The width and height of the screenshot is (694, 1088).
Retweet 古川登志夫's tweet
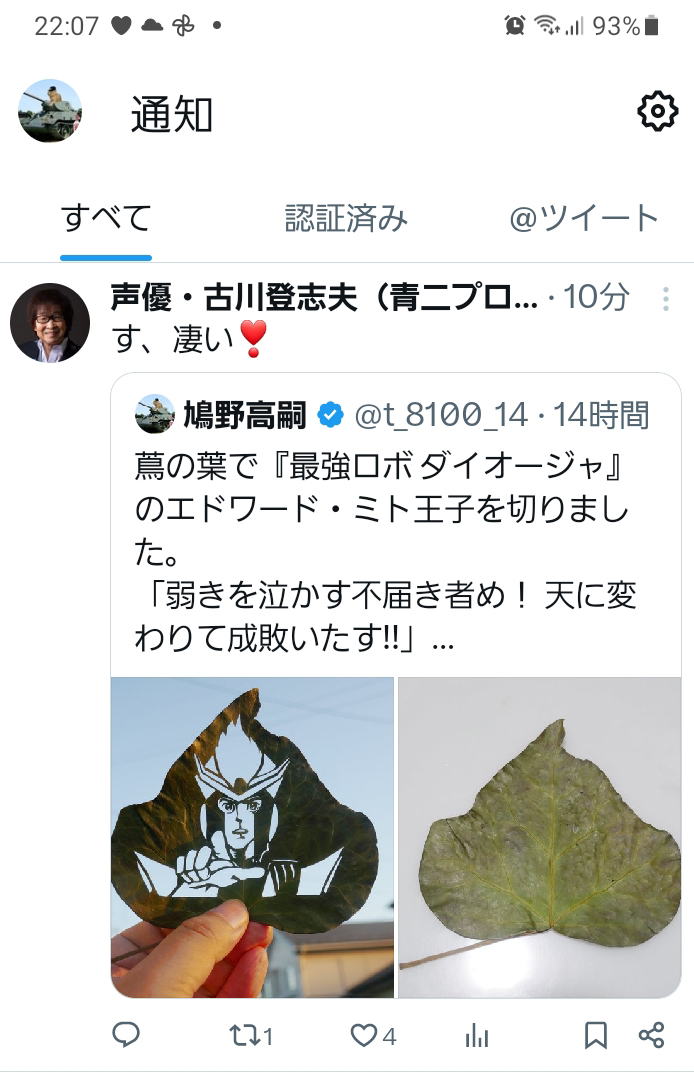[x=242, y=1035]
